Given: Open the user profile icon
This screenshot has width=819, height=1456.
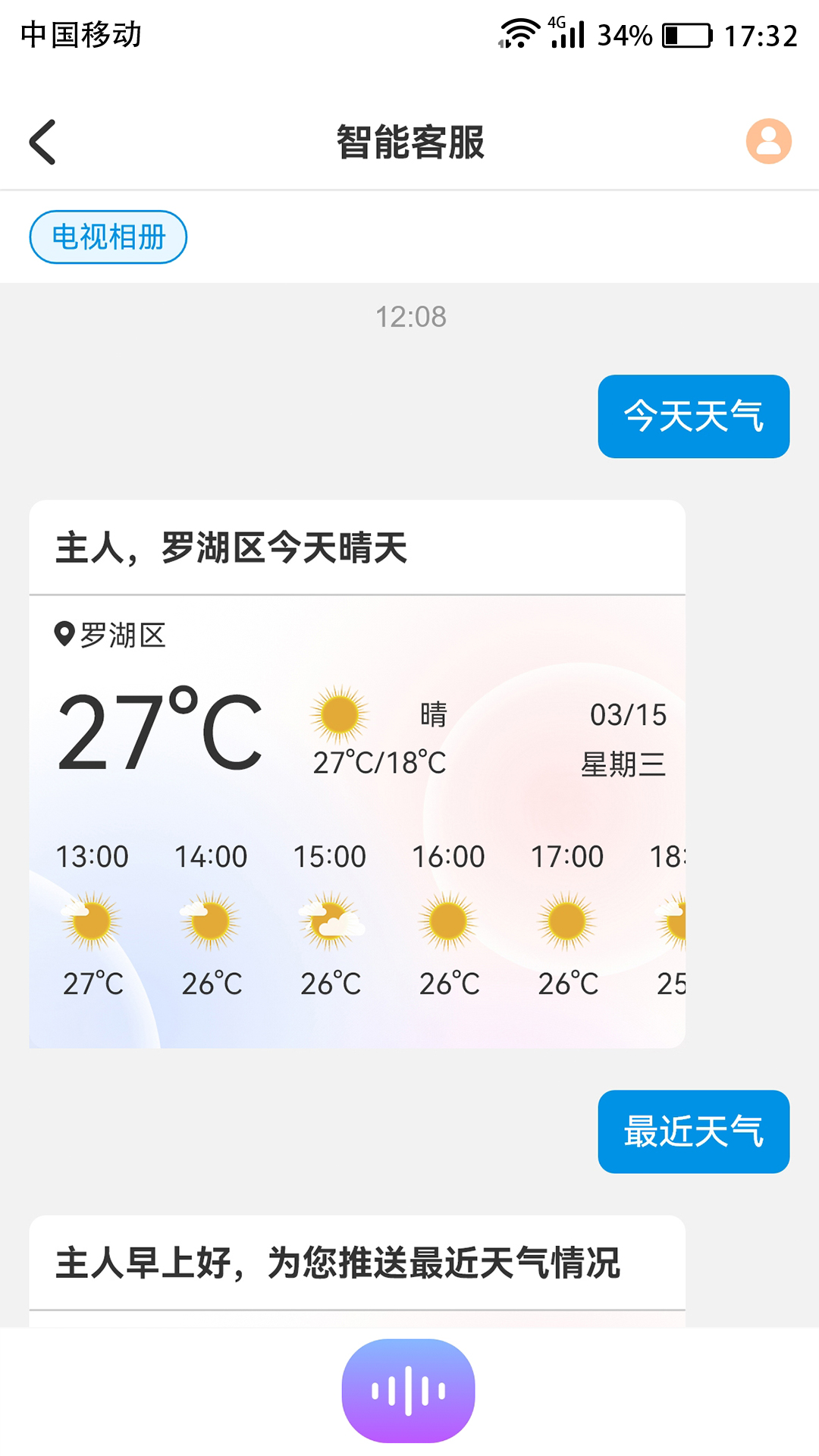Looking at the screenshot, I should click(768, 141).
